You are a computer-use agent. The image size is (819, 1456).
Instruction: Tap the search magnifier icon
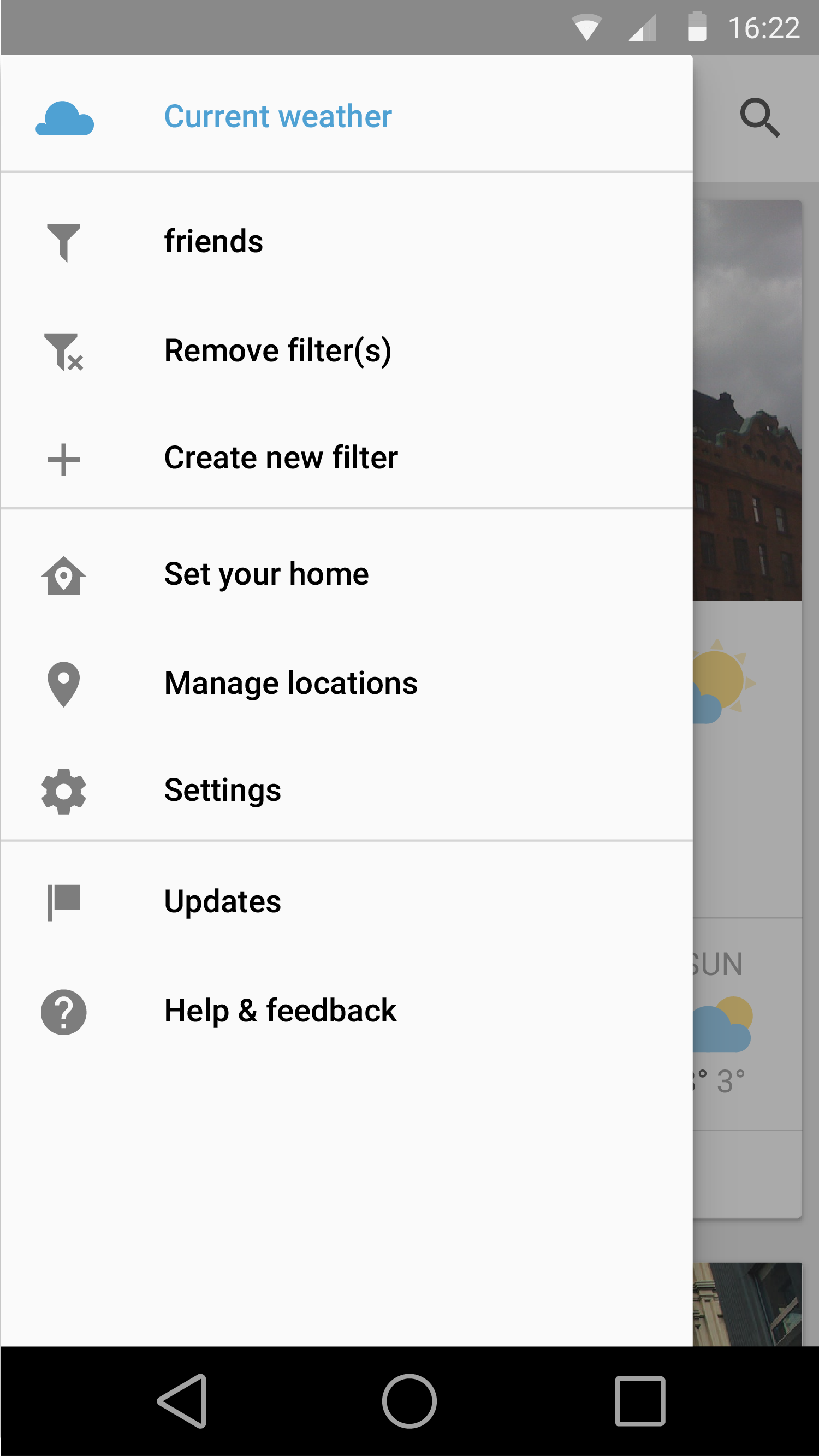tap(759, 117)
